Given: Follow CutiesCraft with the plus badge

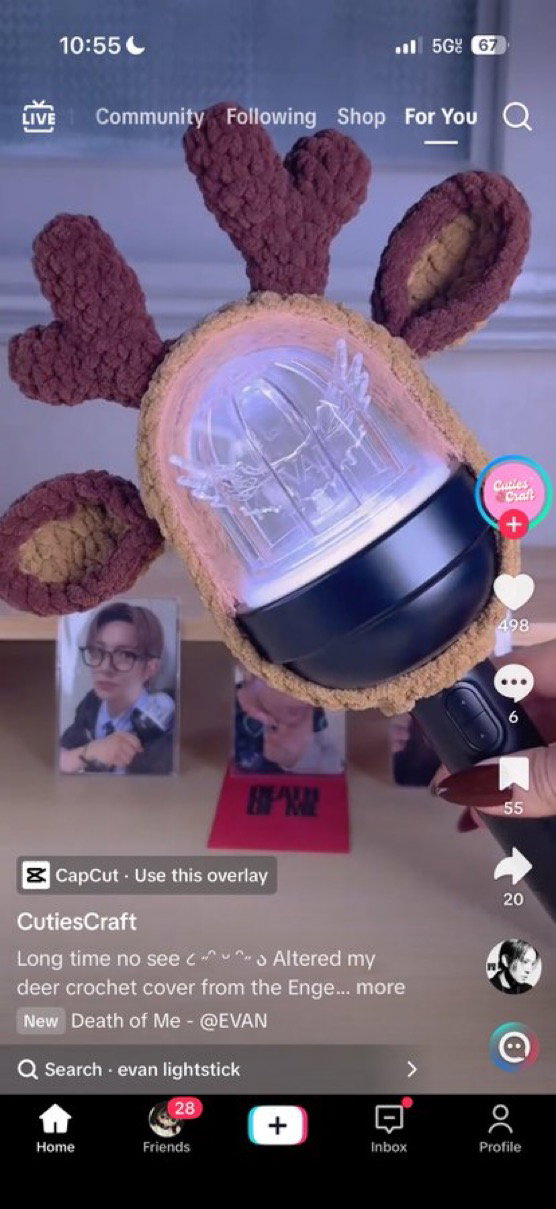Looking at the screenshot, I should point(513,523).
